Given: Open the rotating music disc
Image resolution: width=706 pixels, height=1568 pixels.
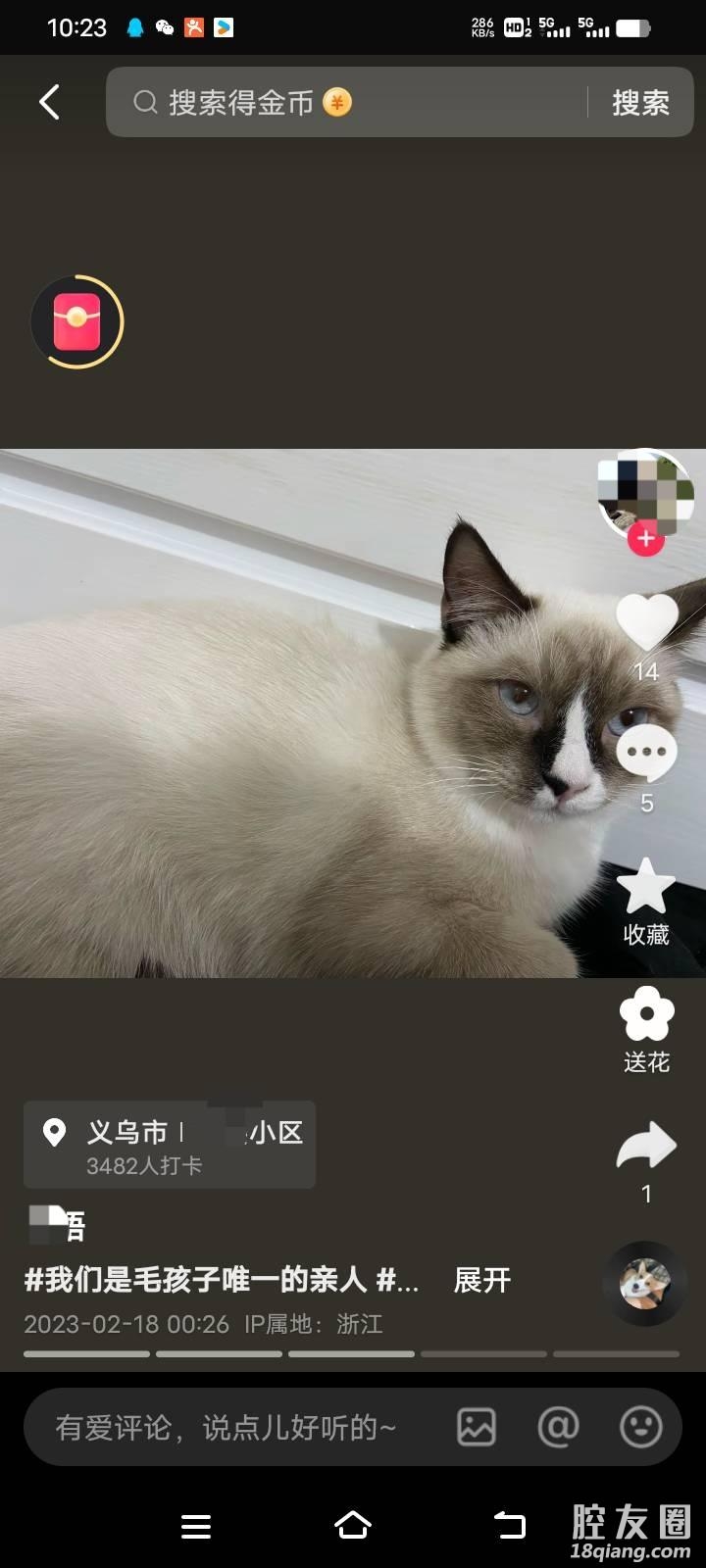Looking at the screenshot, I should [645, 1284].
